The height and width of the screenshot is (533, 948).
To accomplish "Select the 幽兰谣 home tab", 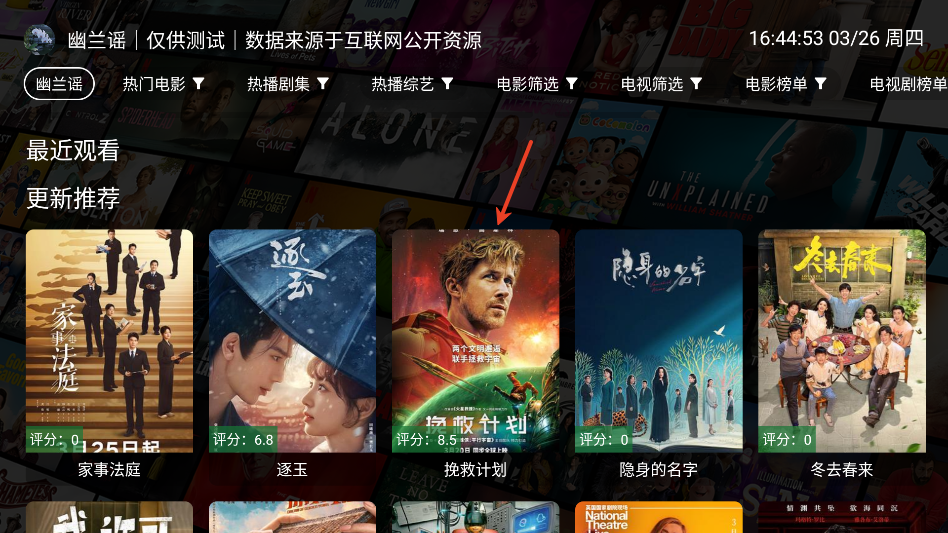I will point(59,84).
